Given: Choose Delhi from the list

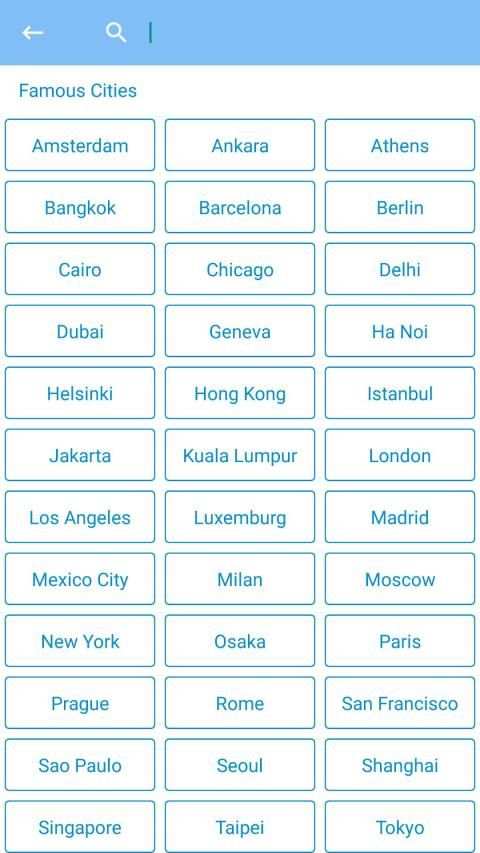Looking at the screenshot, I should [400, 269].
